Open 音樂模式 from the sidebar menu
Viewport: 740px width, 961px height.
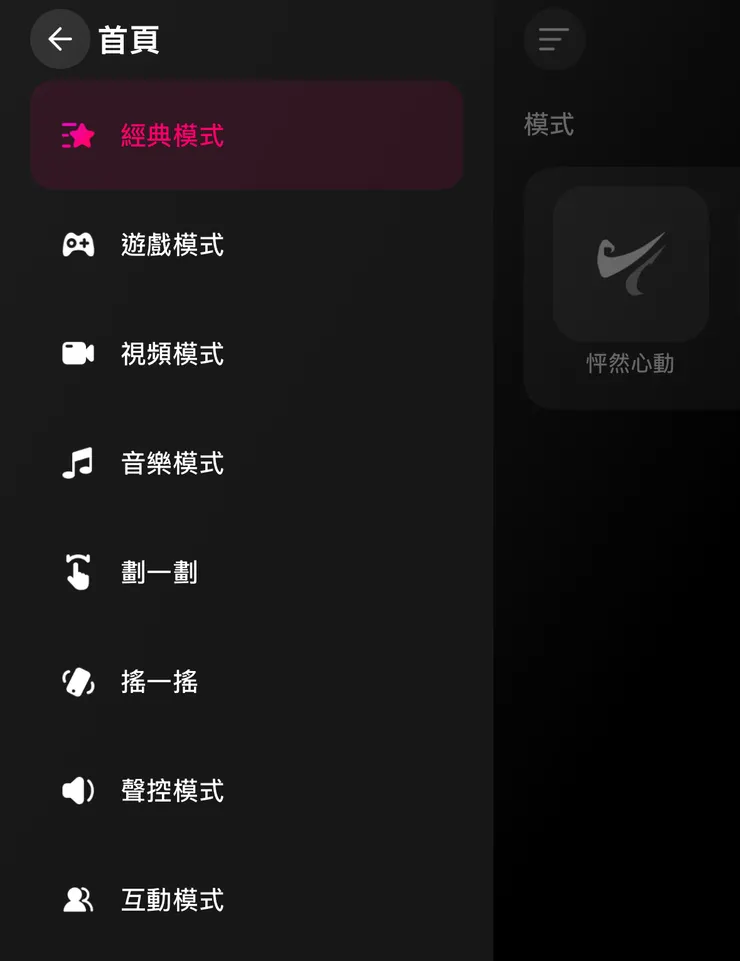pyautogui.click(x=172, y=463)
